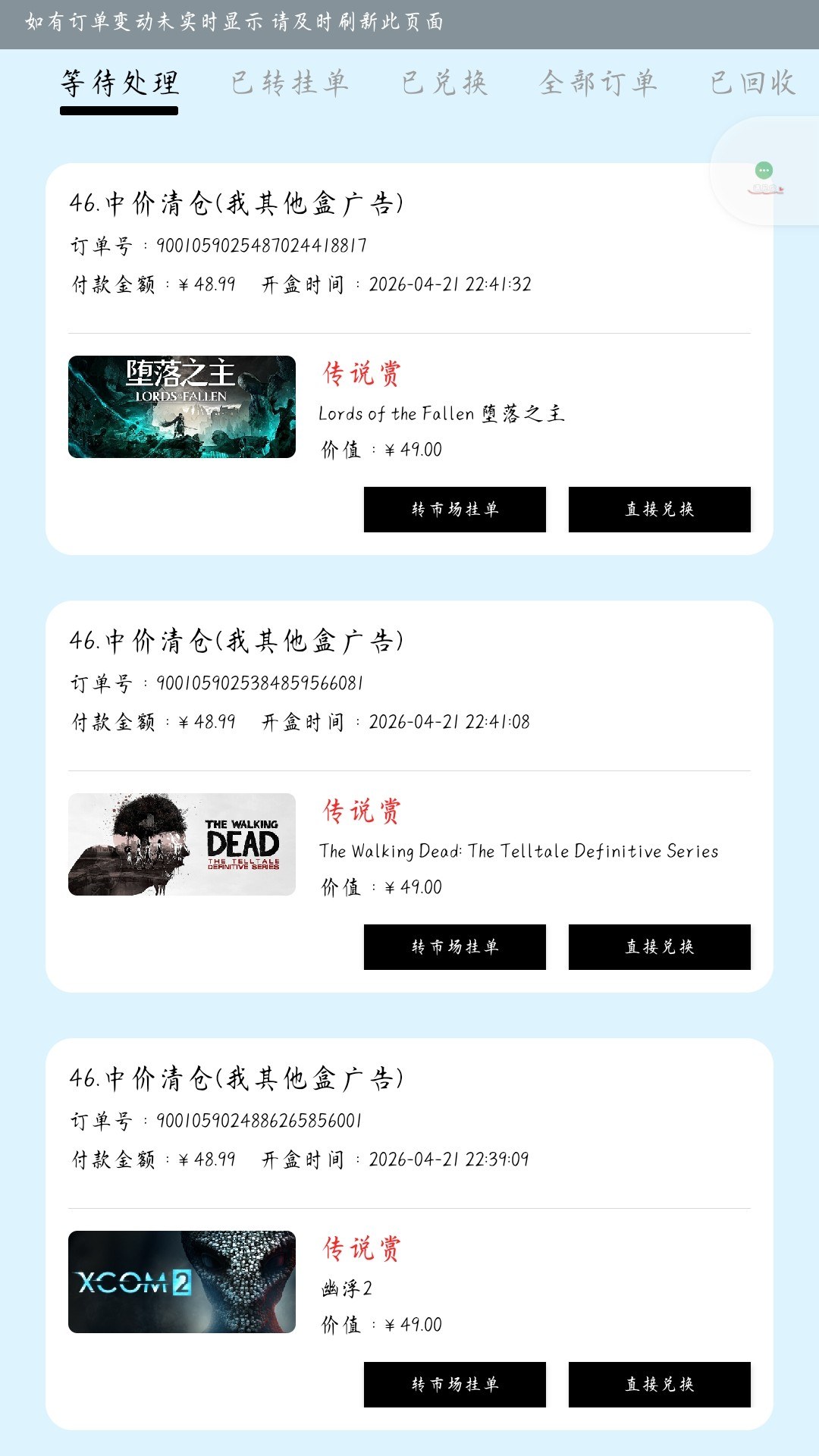The height and width of the screenshot is (1456, 819).
Task: Open the floating customer service chat icon
Action: pos(764,176)
